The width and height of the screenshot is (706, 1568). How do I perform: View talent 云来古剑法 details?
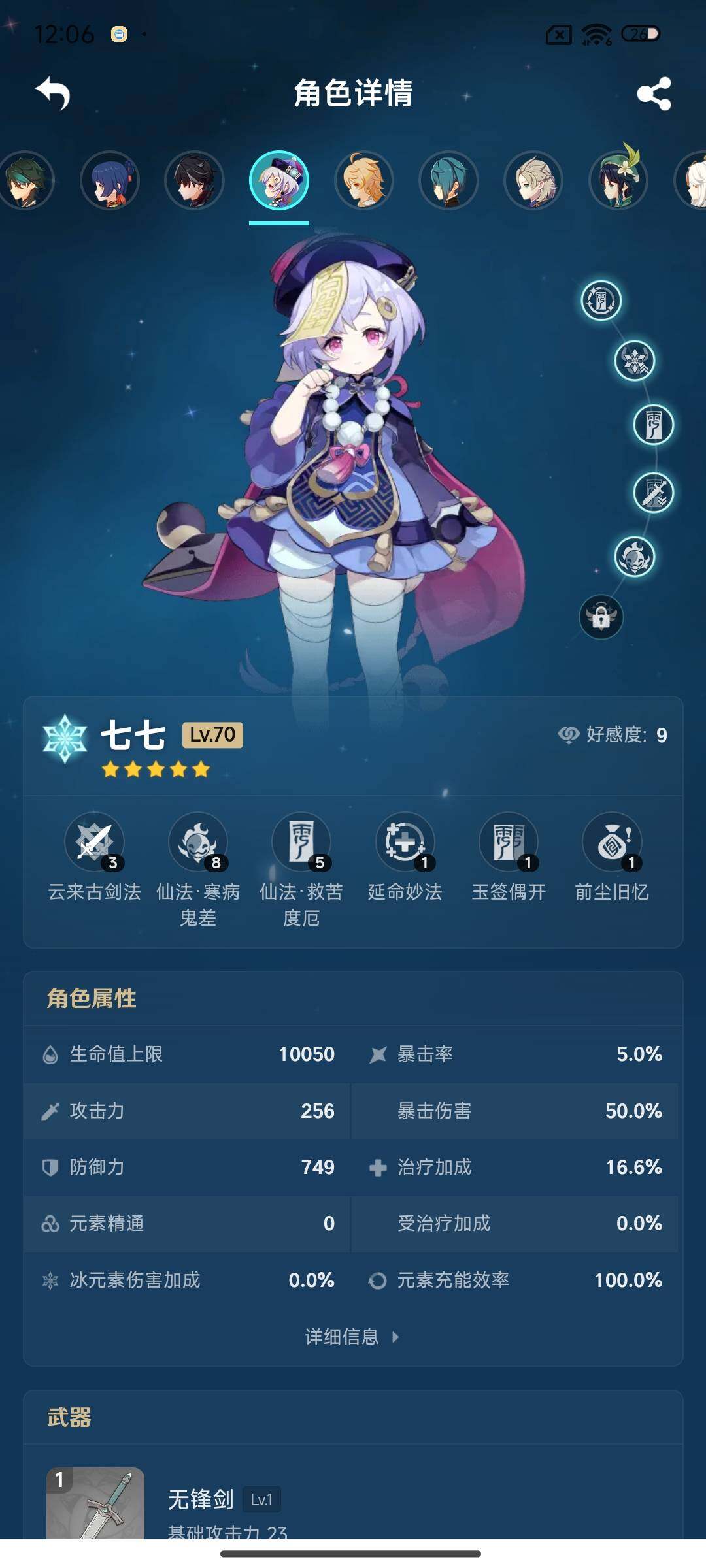point(95,843)
